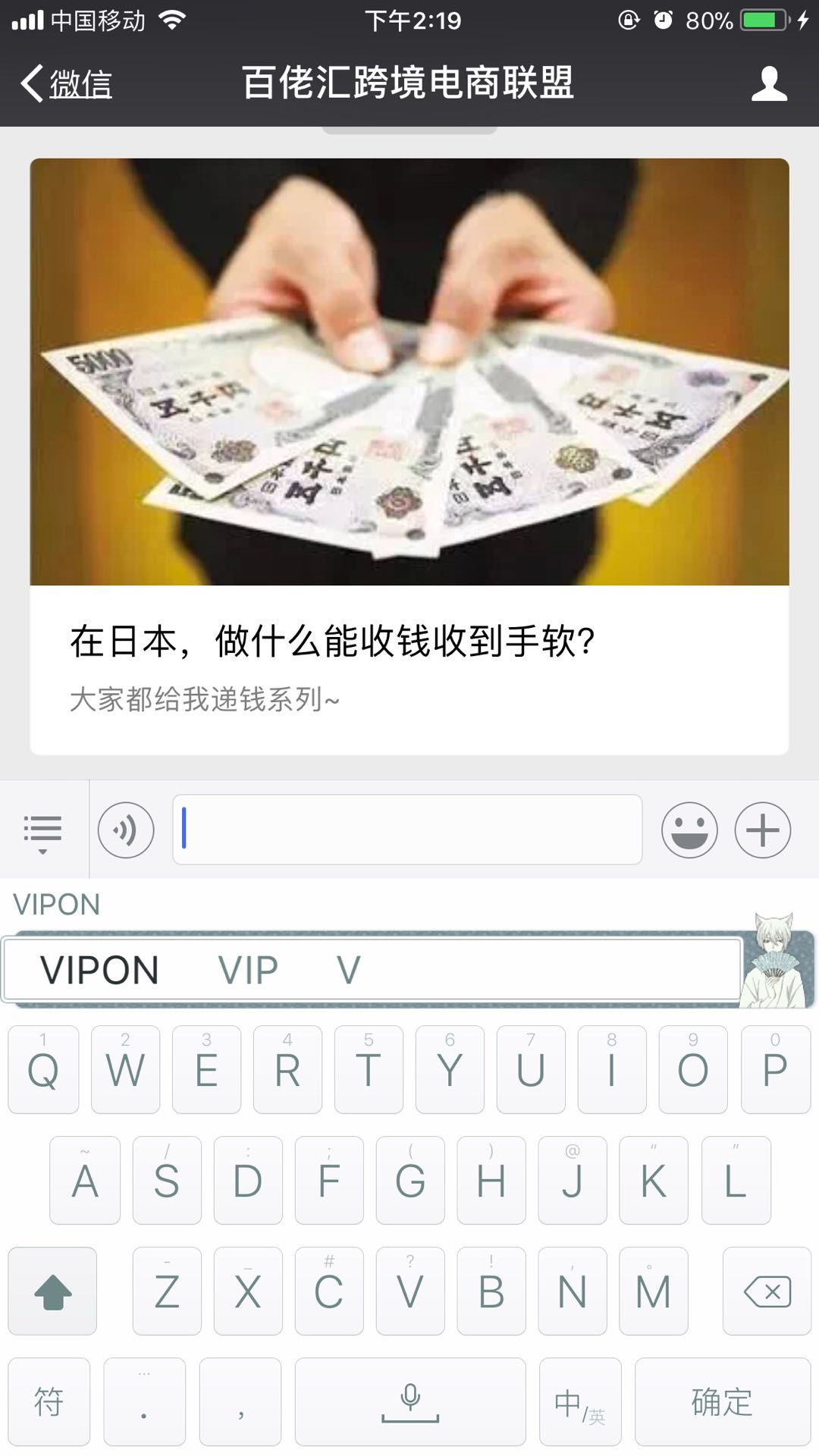Focus the message text field
Image resolution: width=819 pixels, height=1456 pixels.
coord(407,830)
